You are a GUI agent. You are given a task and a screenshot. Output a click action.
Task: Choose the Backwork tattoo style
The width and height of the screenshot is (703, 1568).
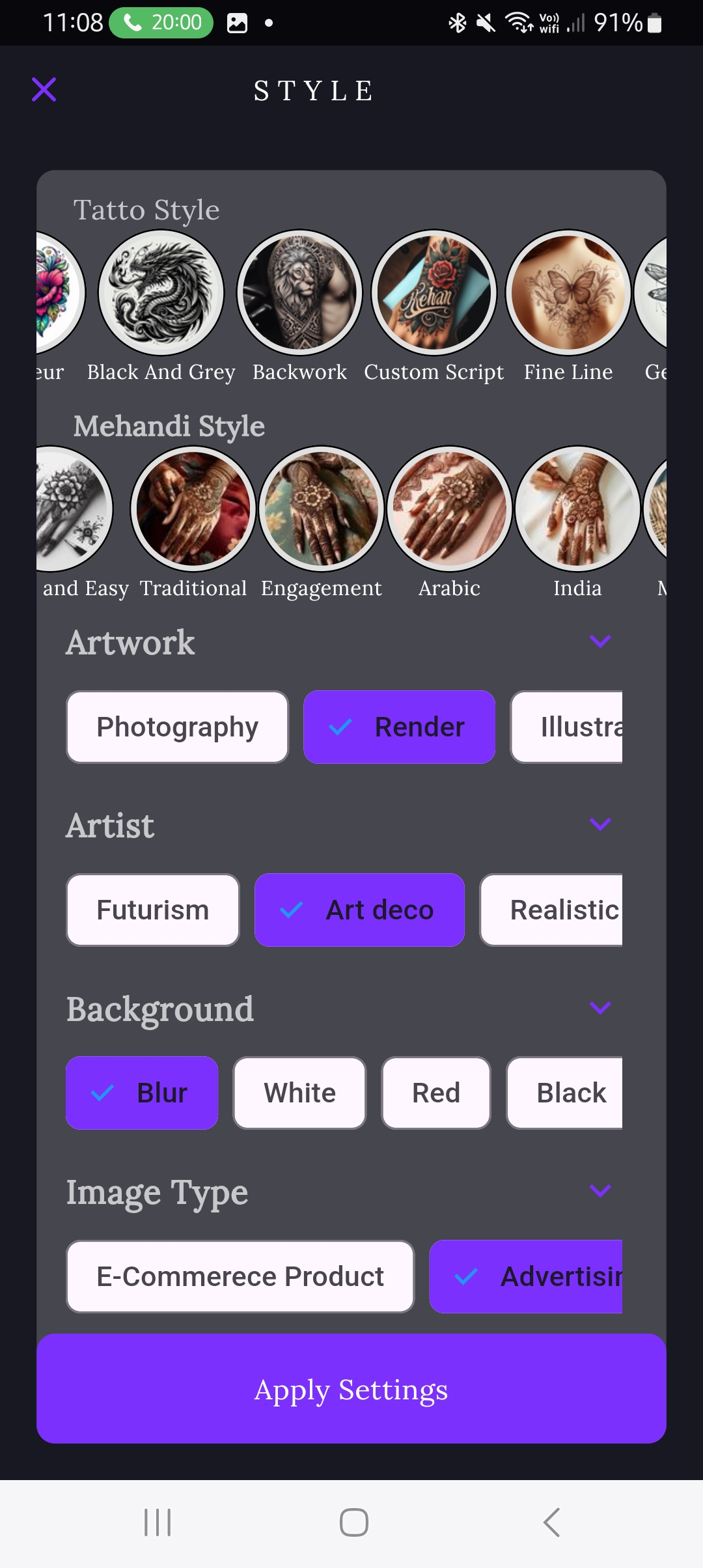[299, 293]
